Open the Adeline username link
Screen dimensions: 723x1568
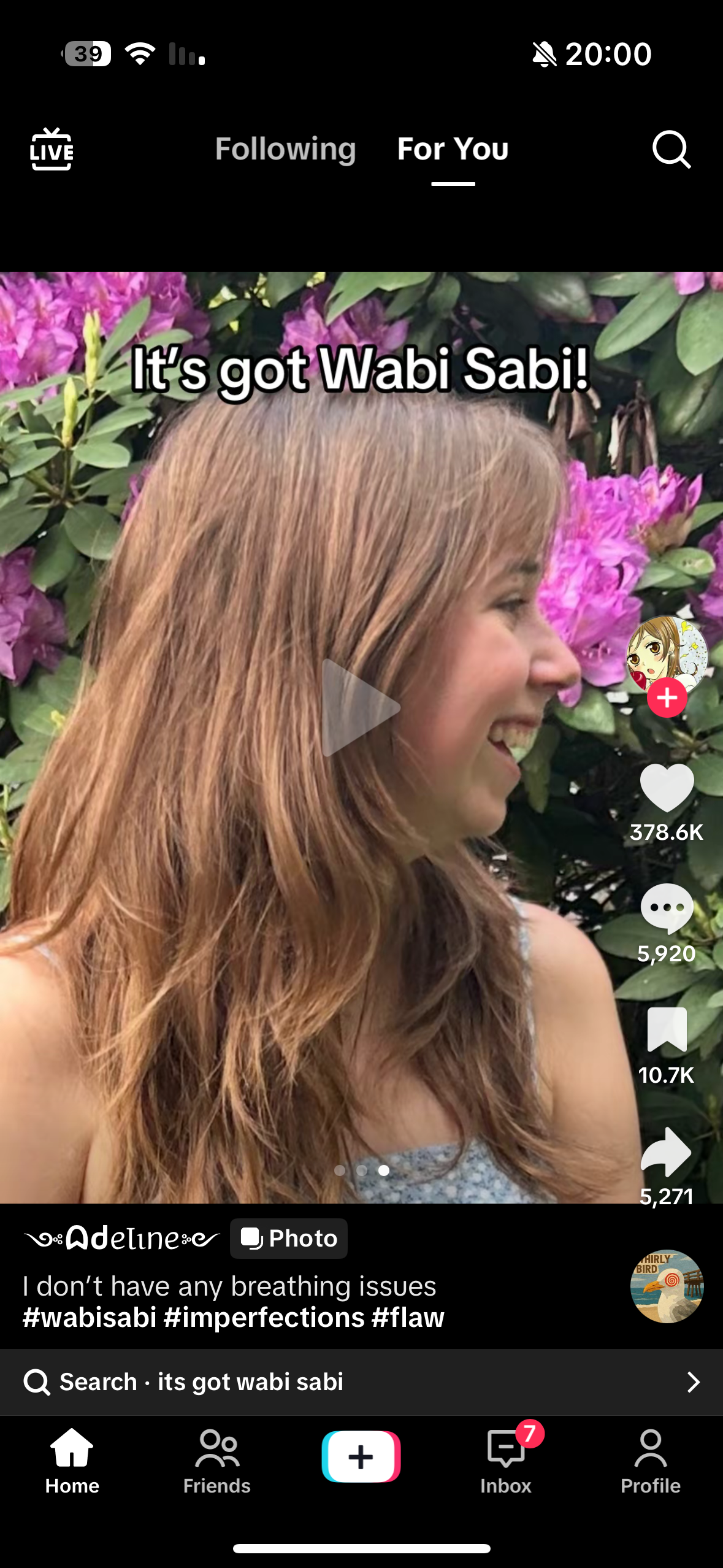point(121,1239)
